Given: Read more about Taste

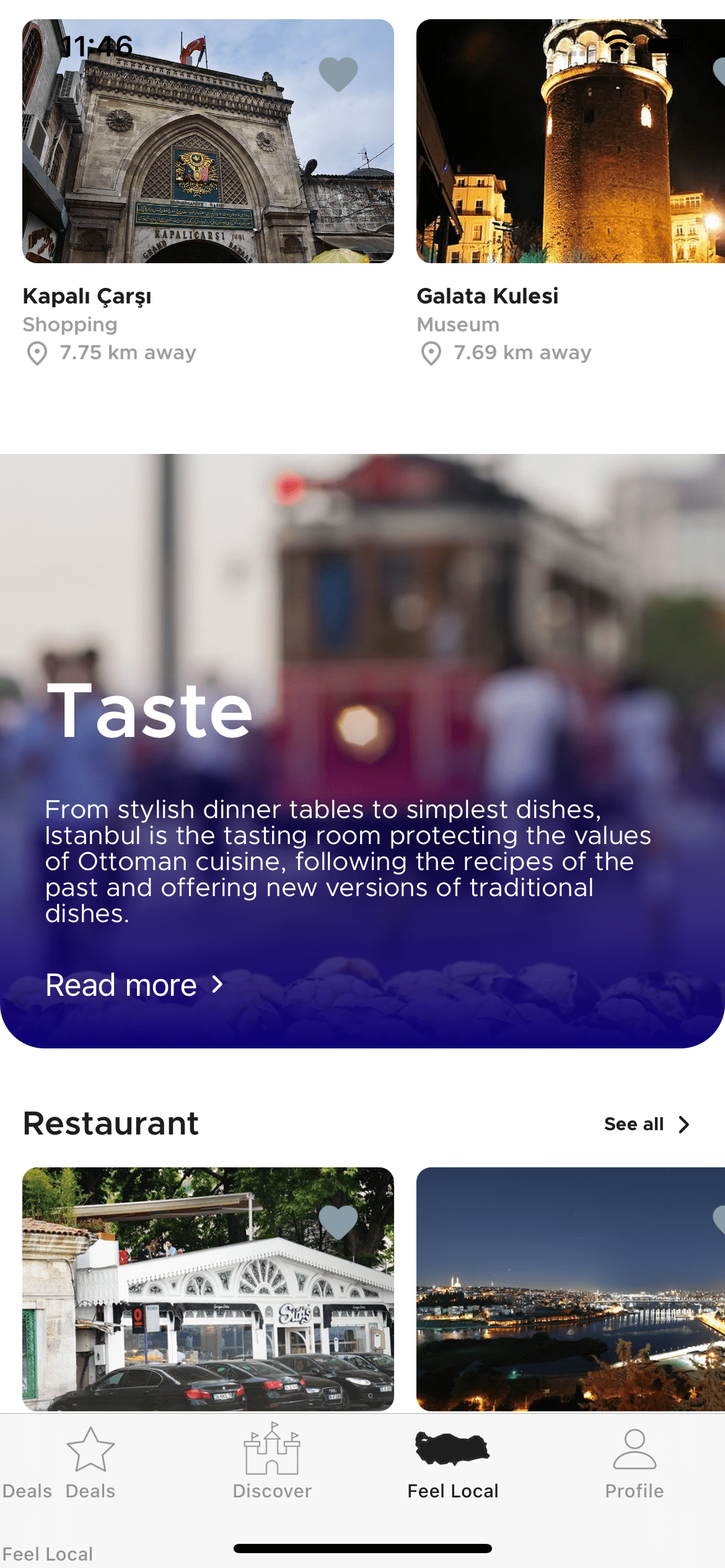Looking at the screenshot, I should click(x=134, y=985).
